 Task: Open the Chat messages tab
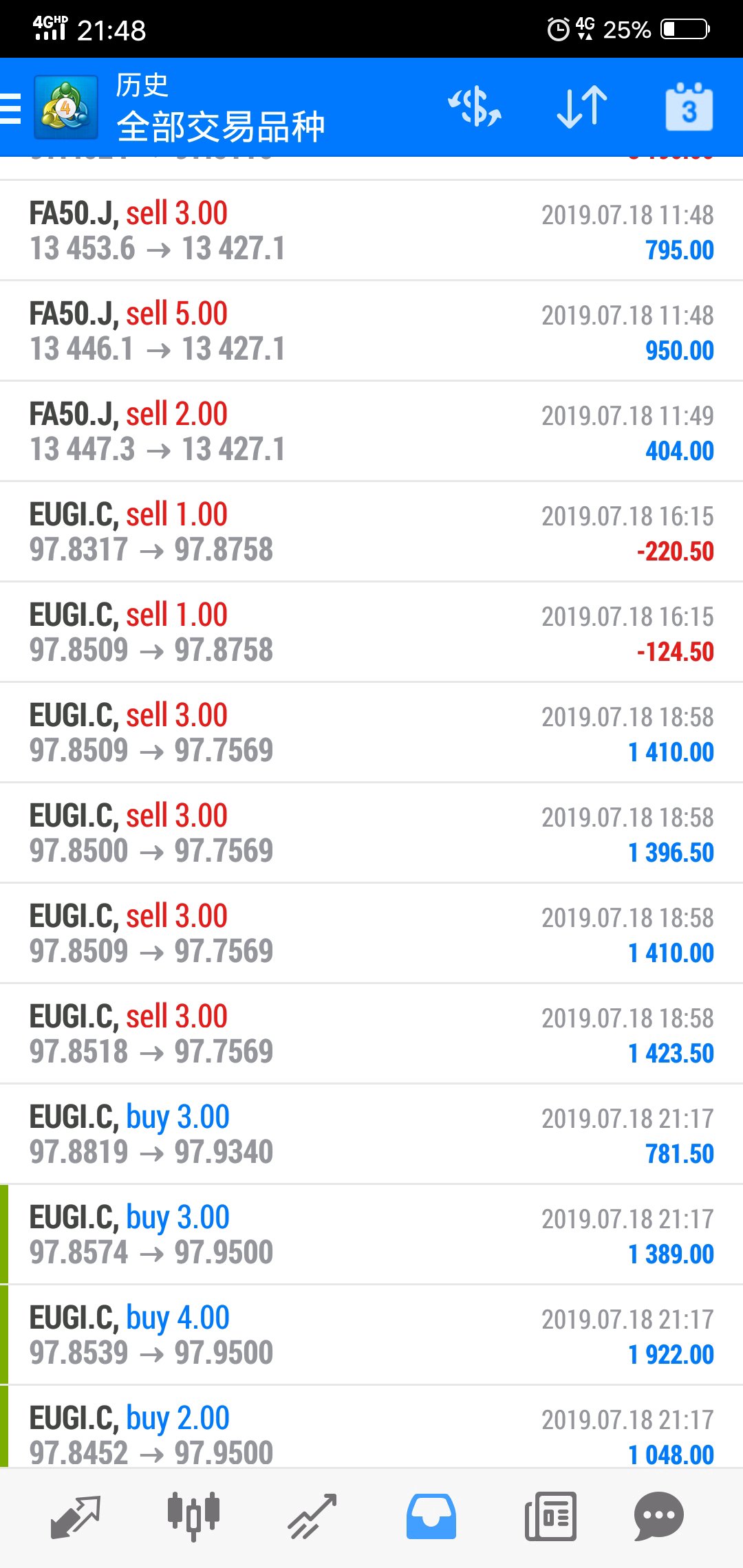click(658, 1516)
